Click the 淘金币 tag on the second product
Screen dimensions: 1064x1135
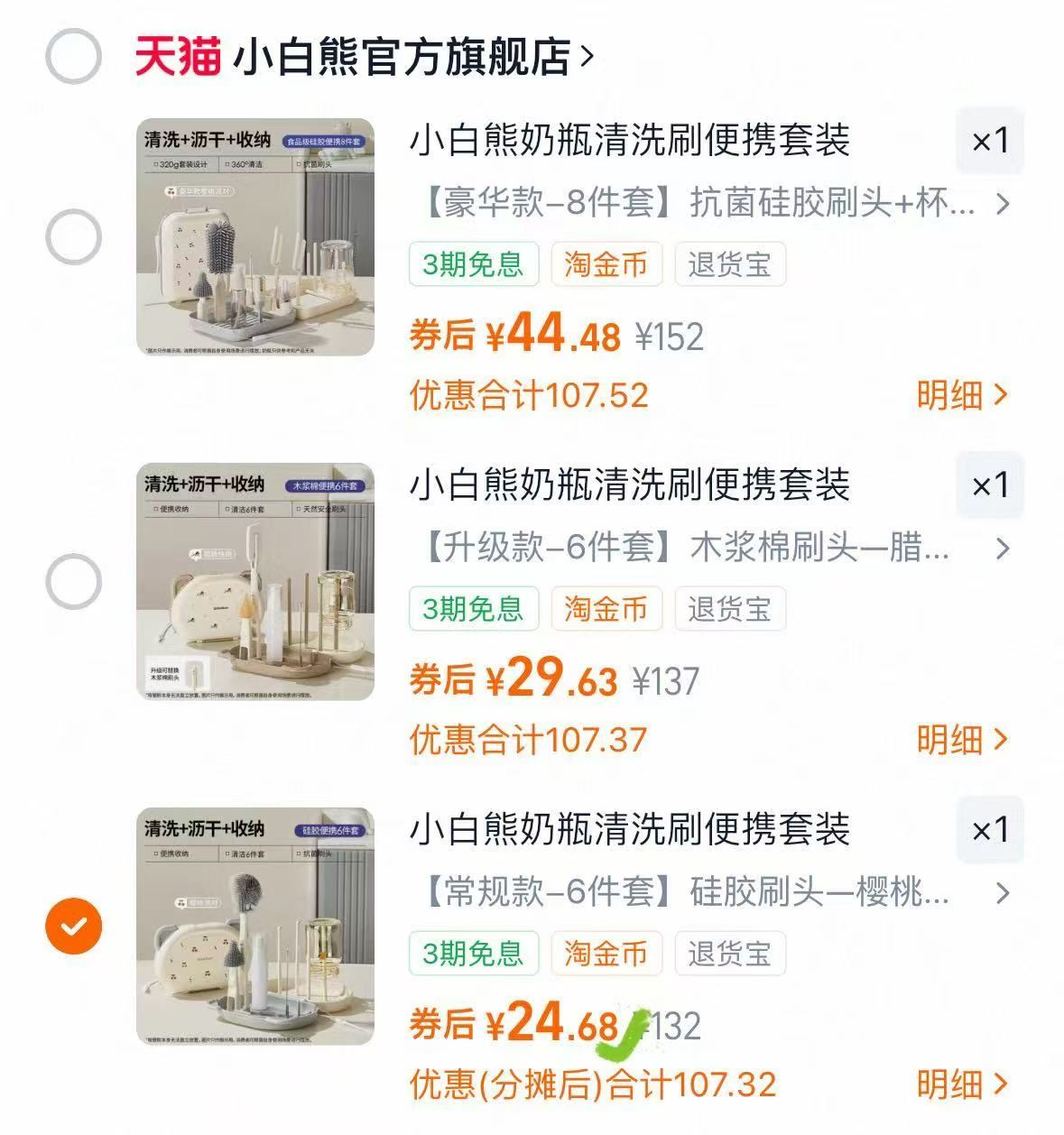point(606,609)
